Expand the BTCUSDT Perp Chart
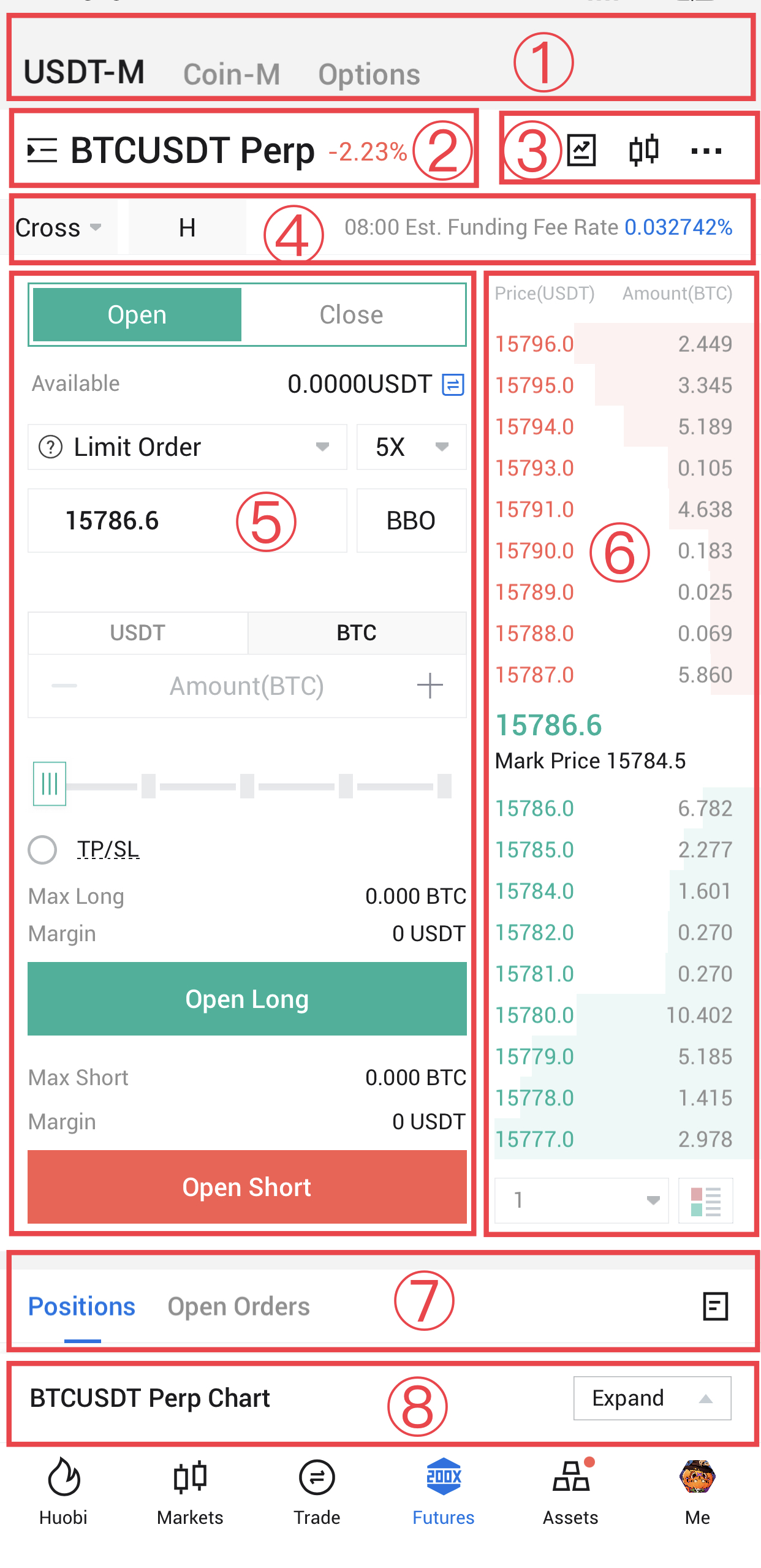Screen dimensions: 761x1568 click(651, 1398)
